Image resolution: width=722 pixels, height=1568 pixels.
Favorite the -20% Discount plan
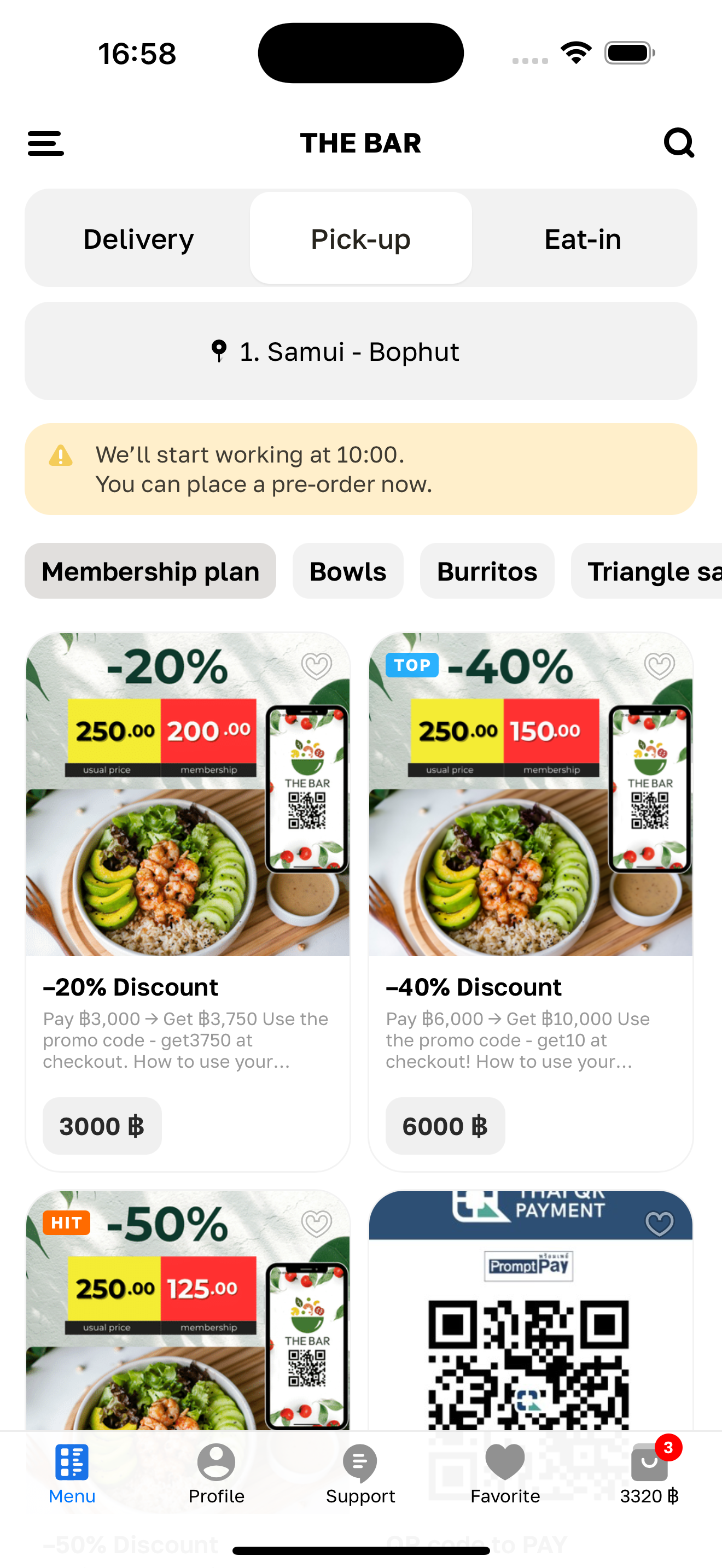(317, 666)
